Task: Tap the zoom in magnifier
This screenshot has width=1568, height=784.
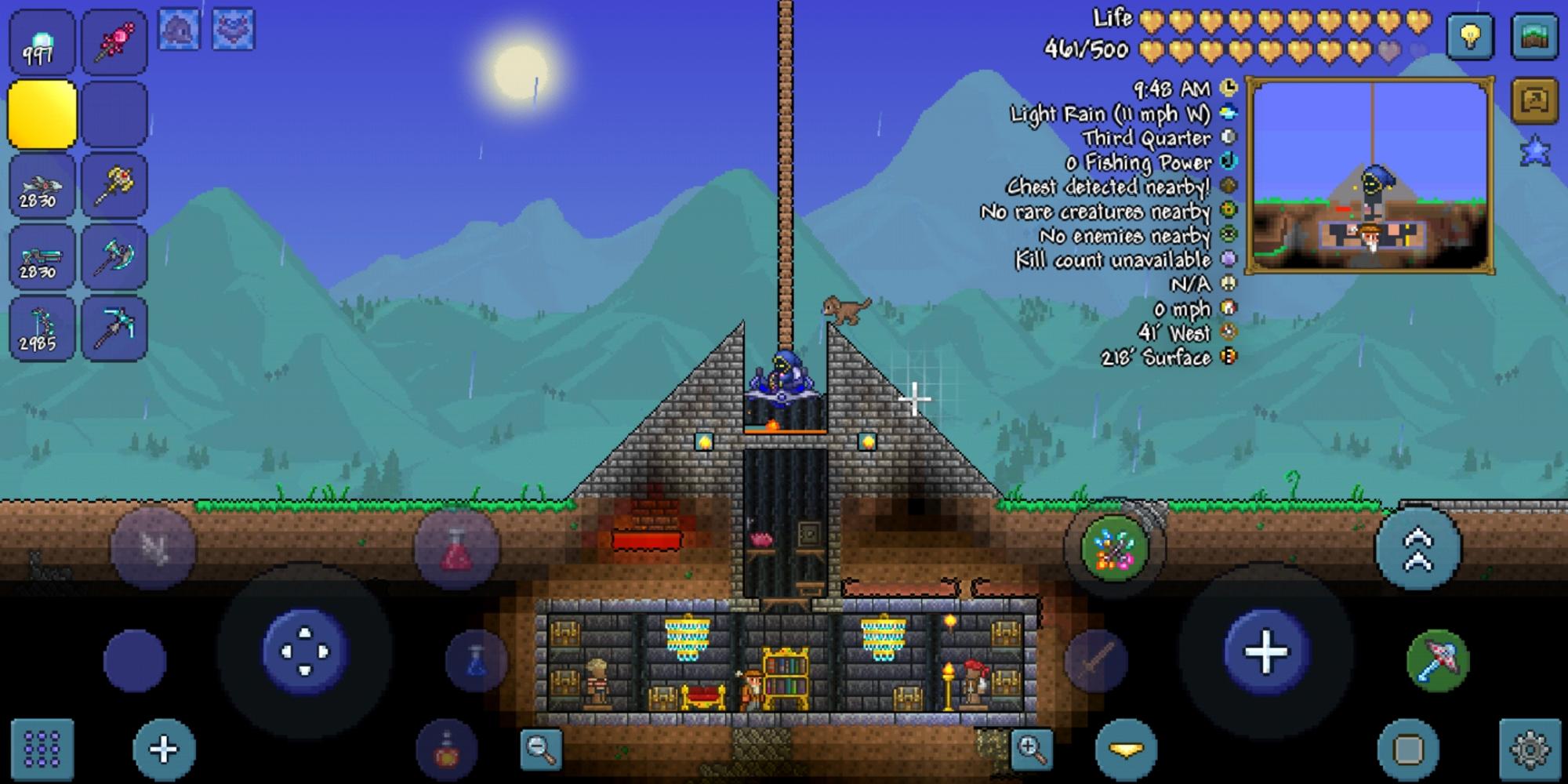Action: (1032, 750)
